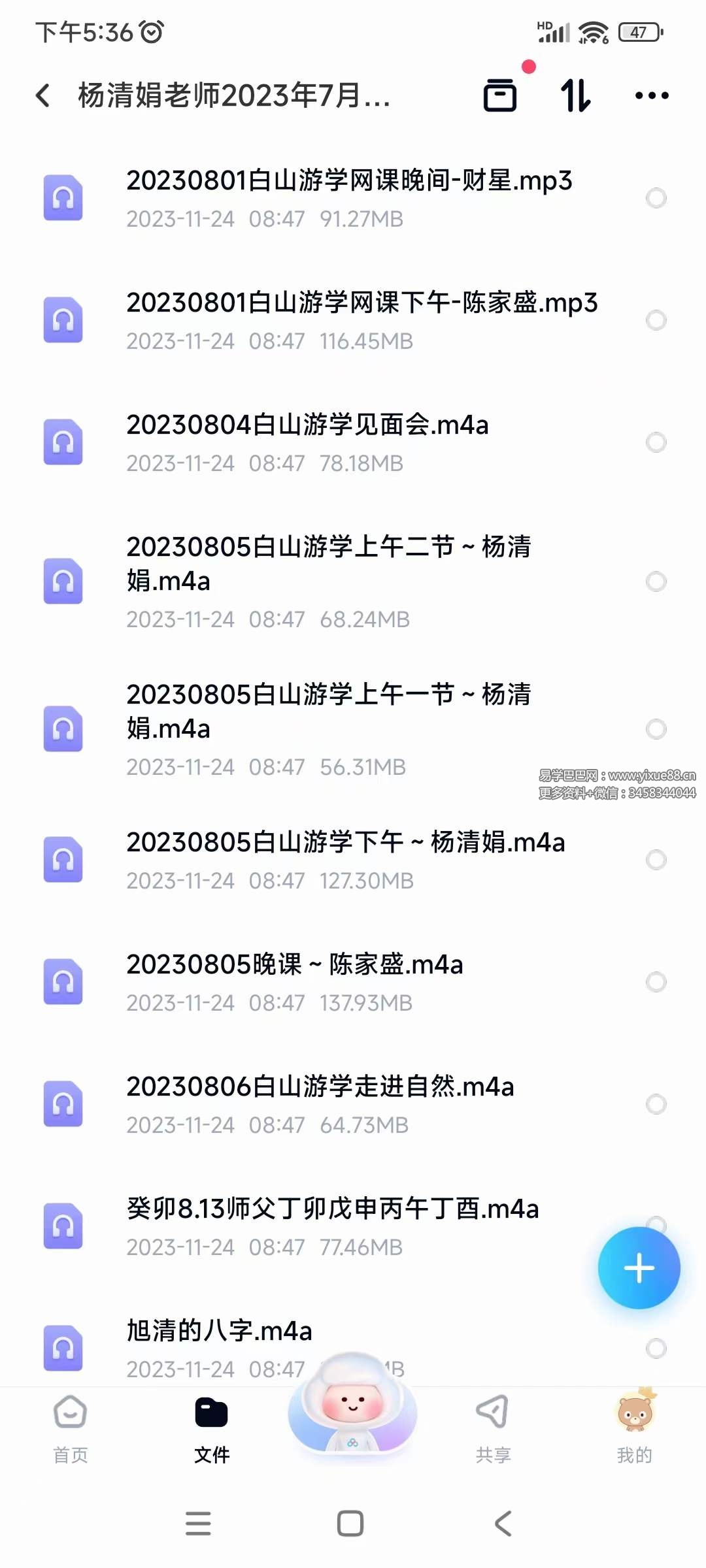Open the sort order icon
This screenshot has height=1568, width=706.
tap(575, 95)
